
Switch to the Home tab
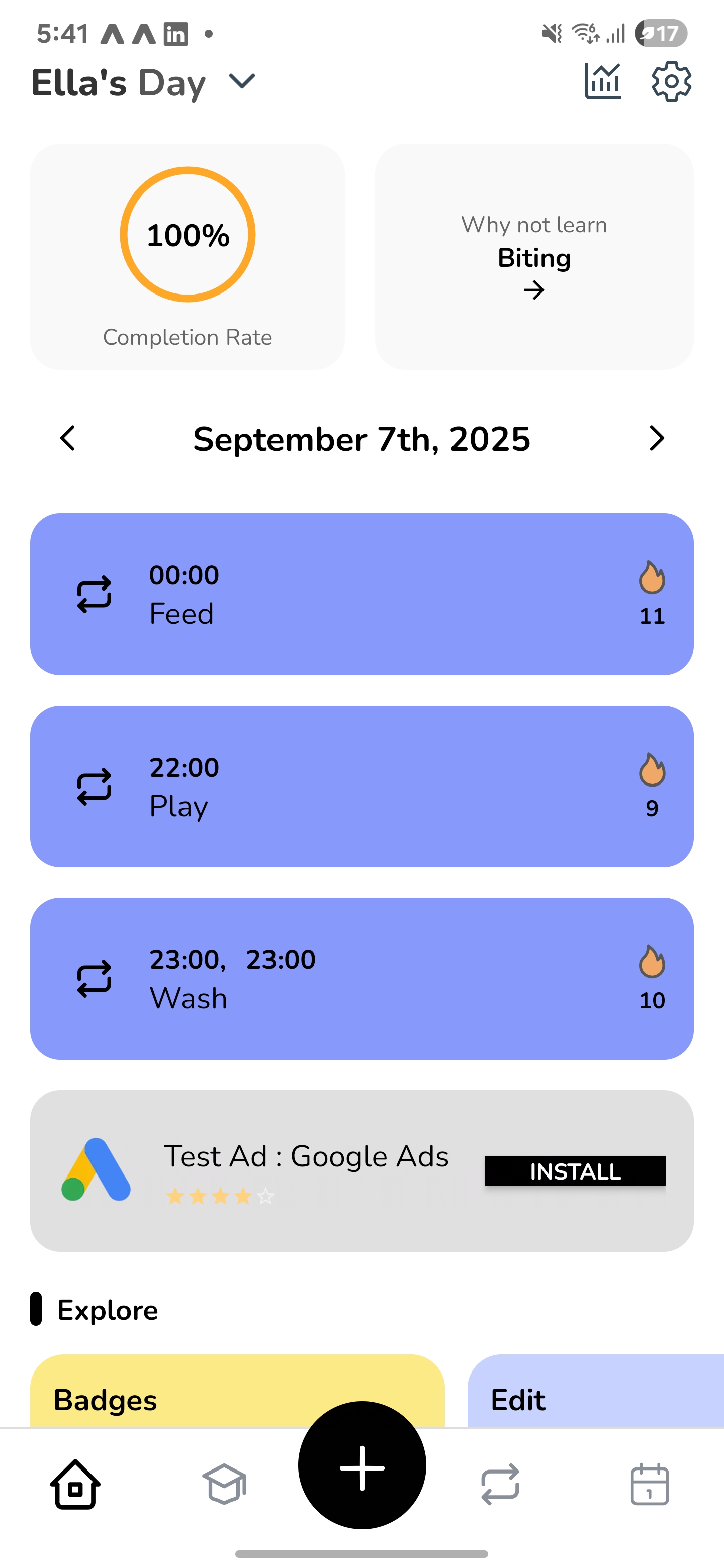tap(75, 1485)
